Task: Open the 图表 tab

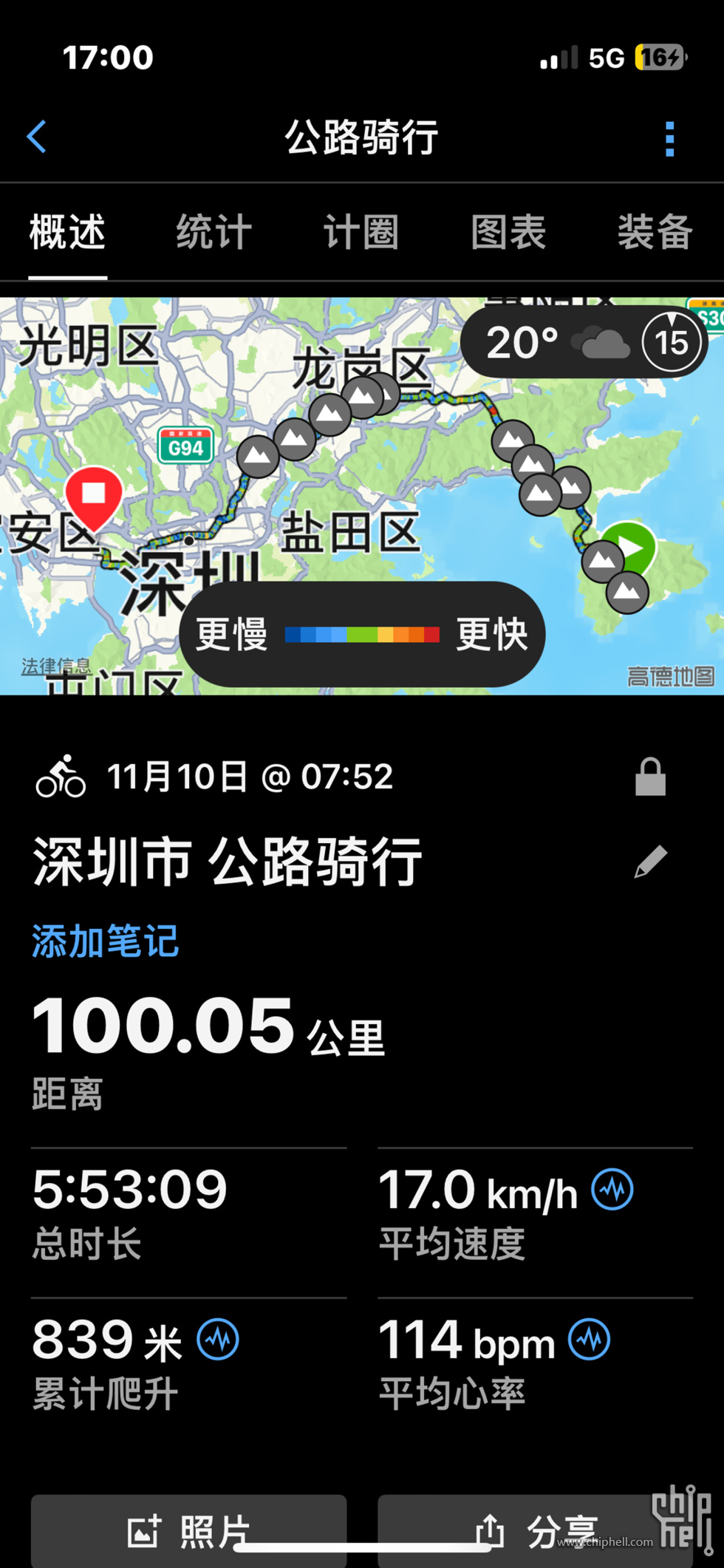Action: click(x=508, y=232)
